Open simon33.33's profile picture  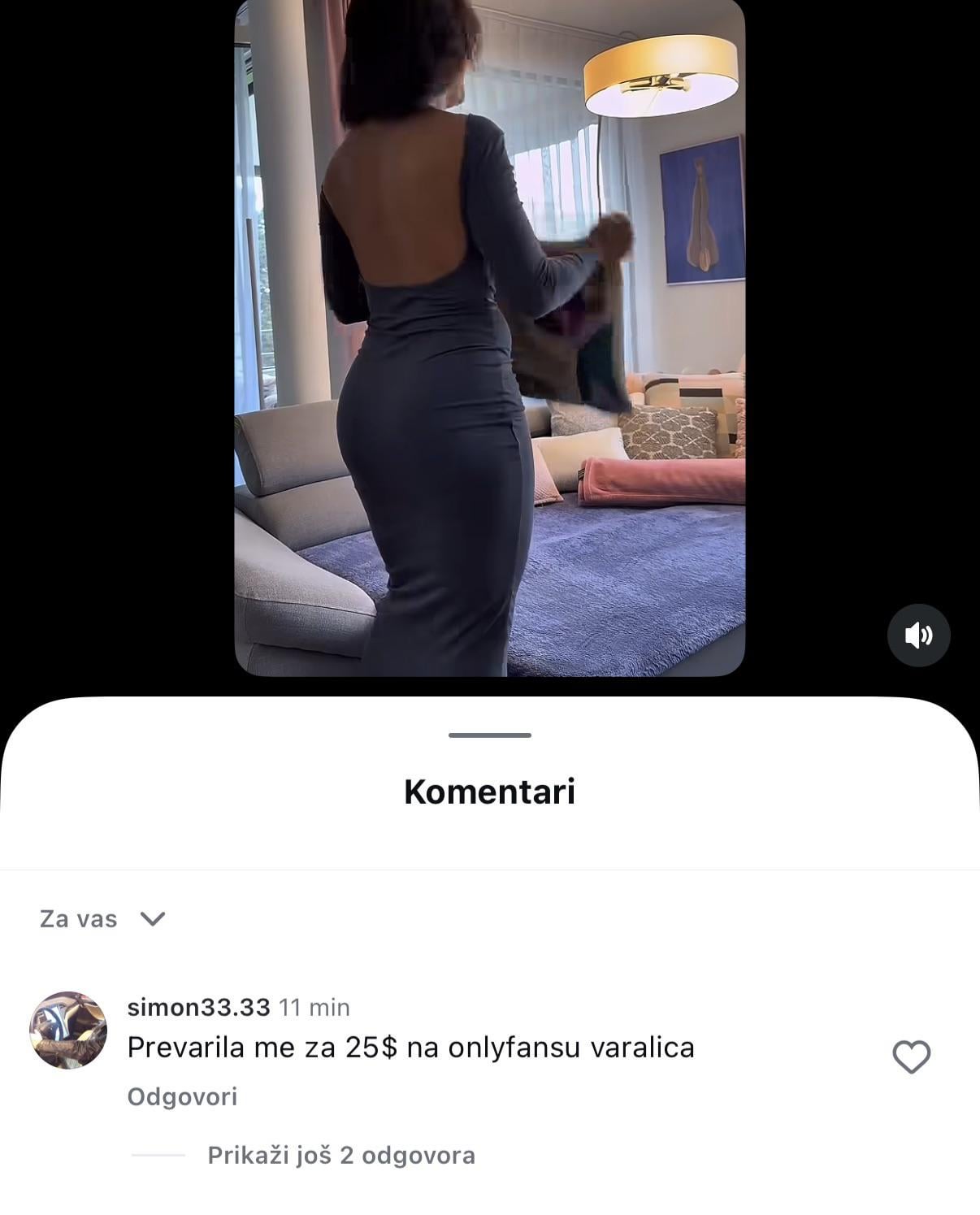(68, 1030)
